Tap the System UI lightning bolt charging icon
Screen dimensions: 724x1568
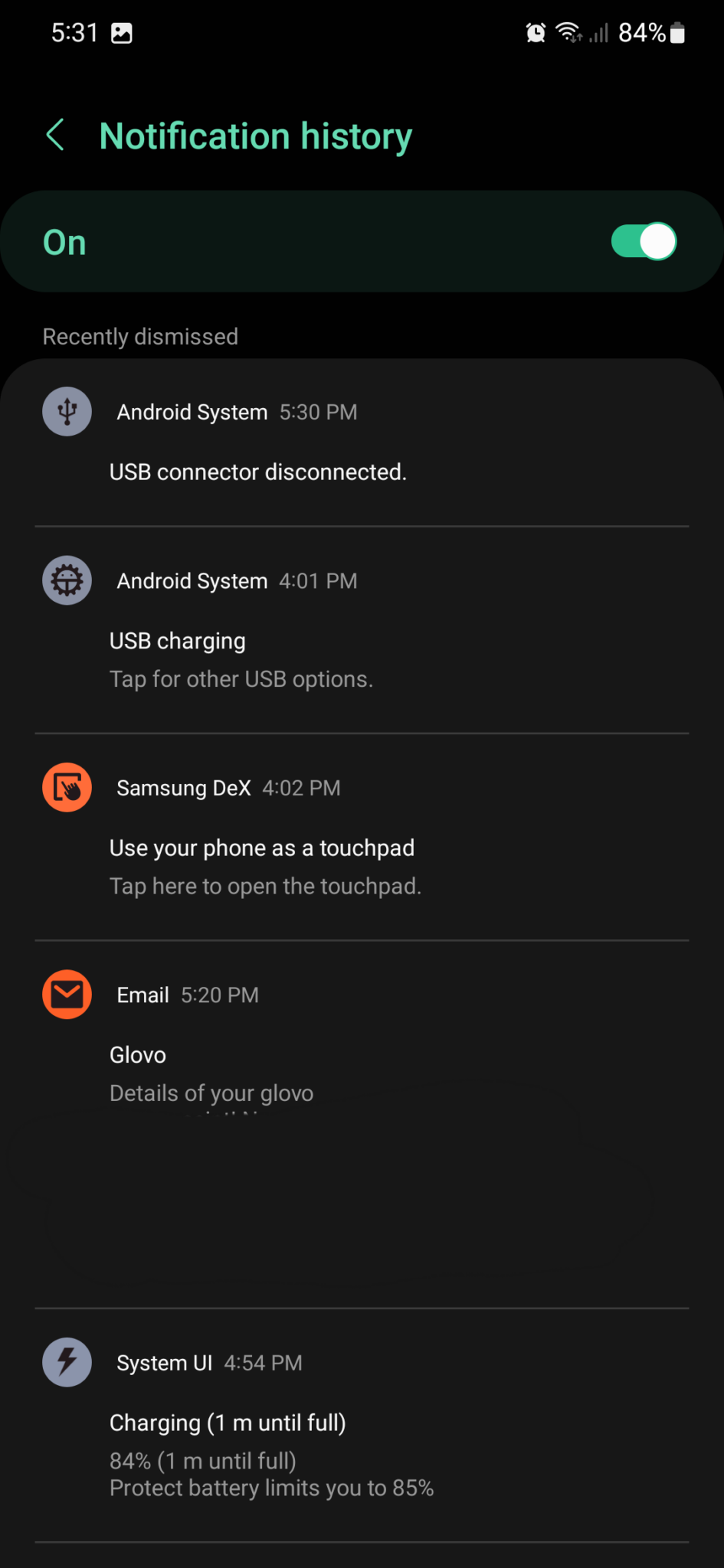click(67, 1362)
